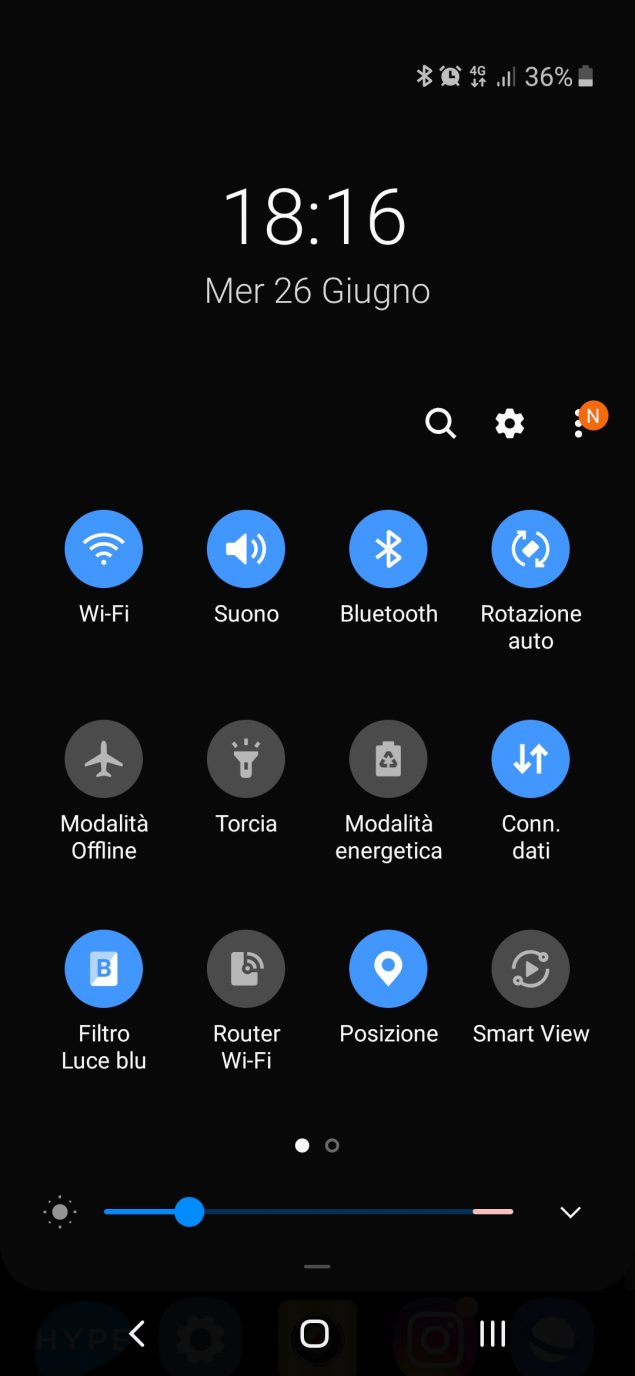The width and height of the screenshot is (635, 1376).
Task: Open recent apps from navigation bar
Action: click(492, 1333)
